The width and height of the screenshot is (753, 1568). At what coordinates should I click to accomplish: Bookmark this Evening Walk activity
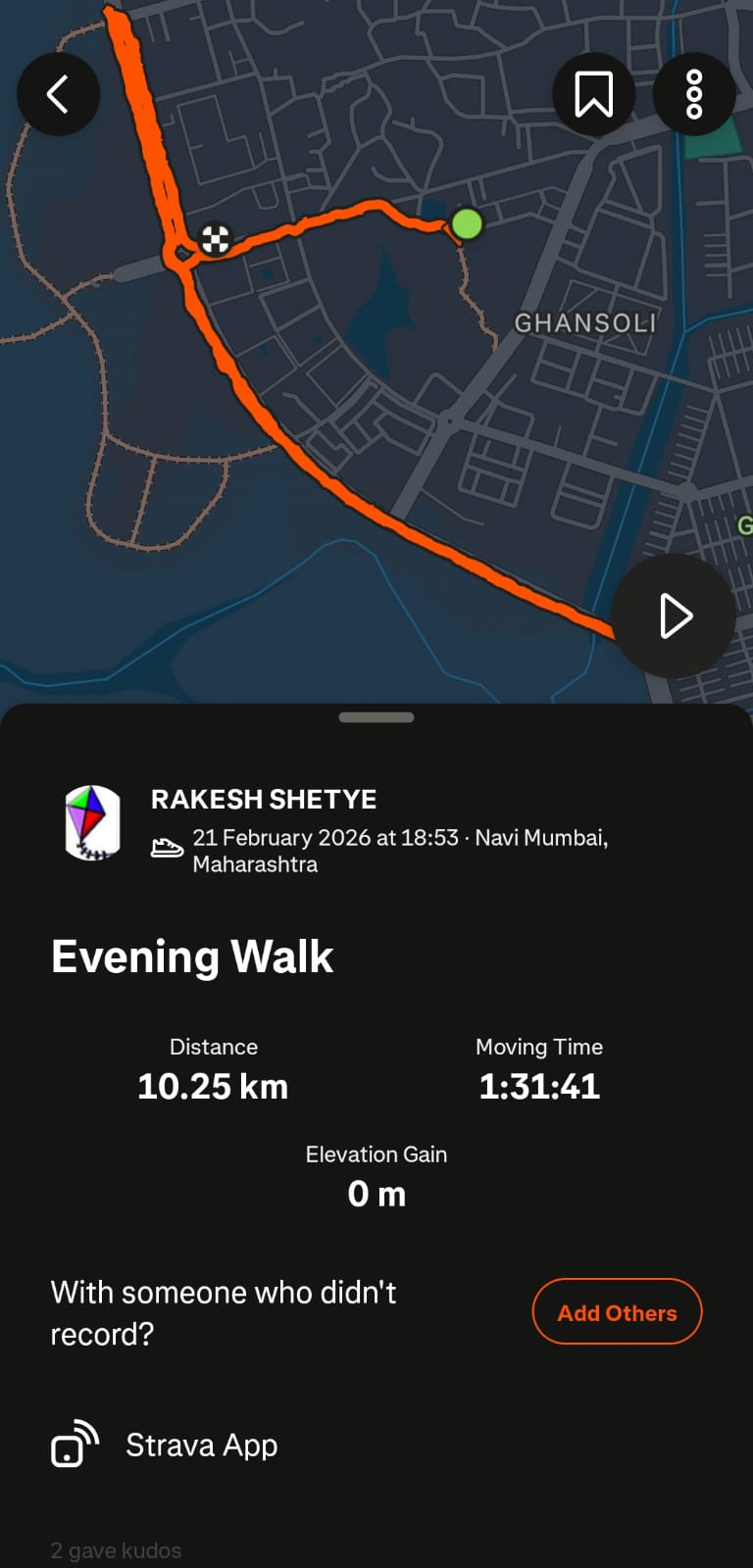(593, 94)
